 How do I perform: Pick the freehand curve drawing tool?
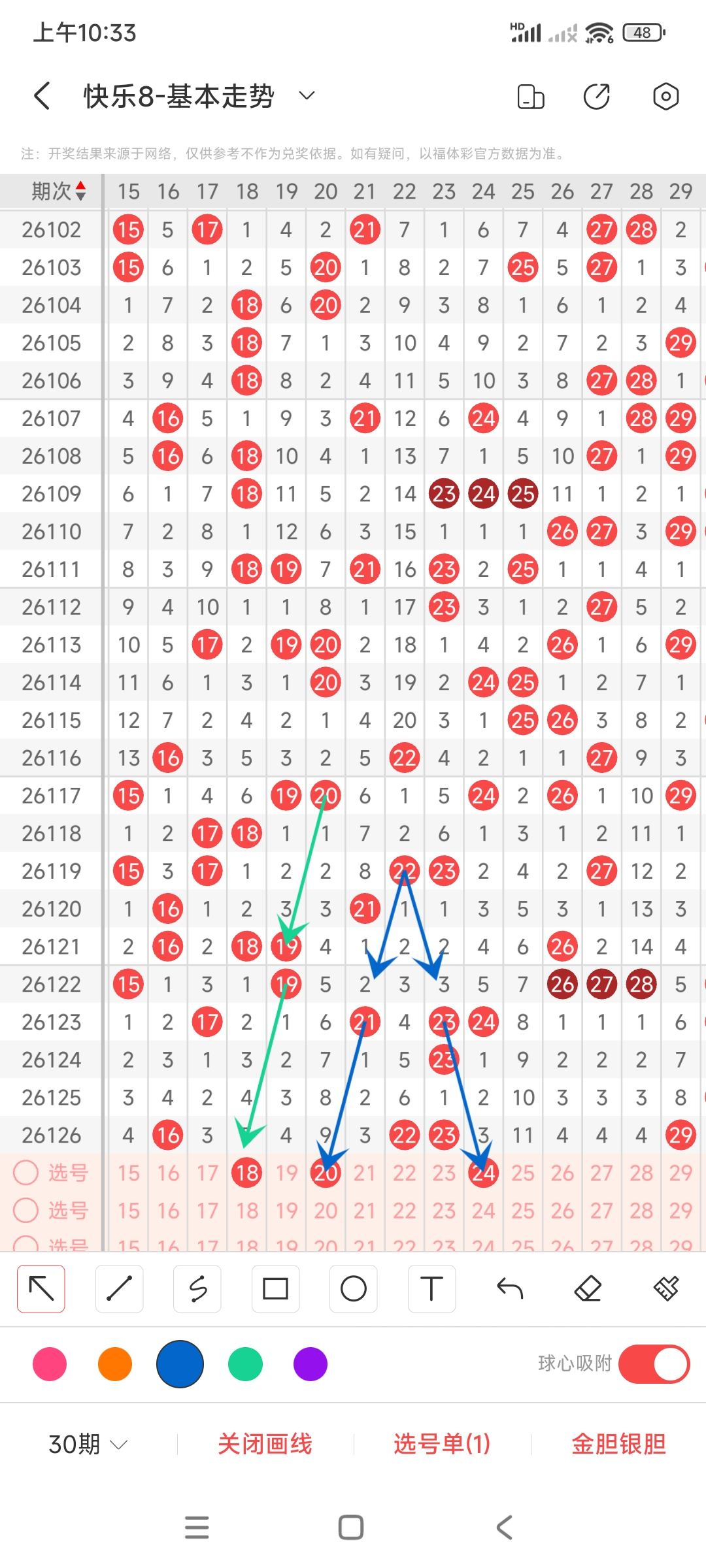coord(197,1288)
